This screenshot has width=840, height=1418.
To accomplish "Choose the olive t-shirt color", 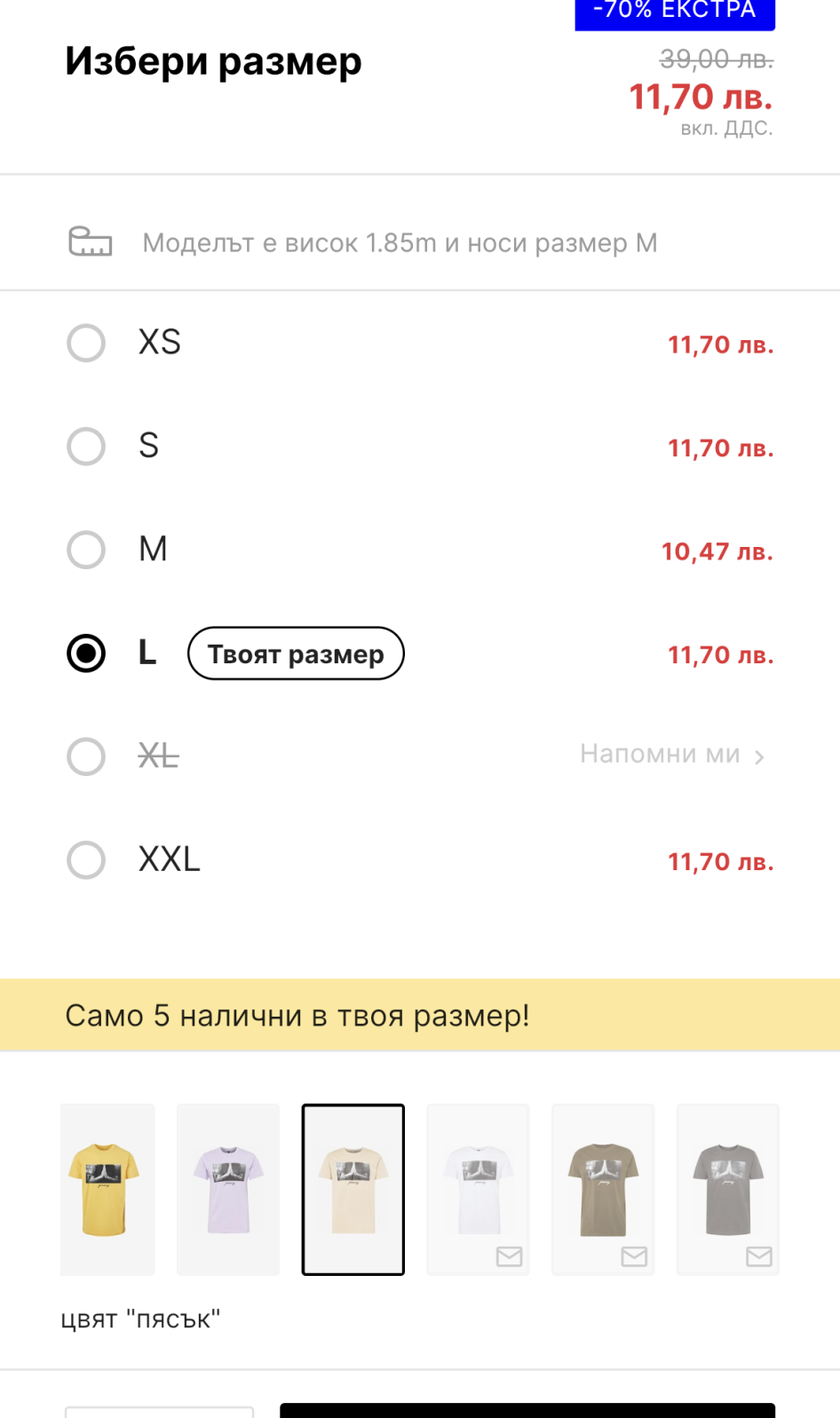I will pos(603,1189).
